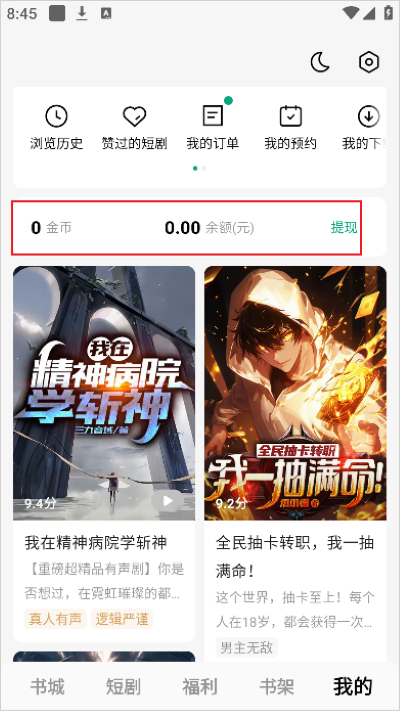This screenshot has width=400, height=711.
Task: Open the 我在精神病院学斩神 book card
Action: point(104,453)
